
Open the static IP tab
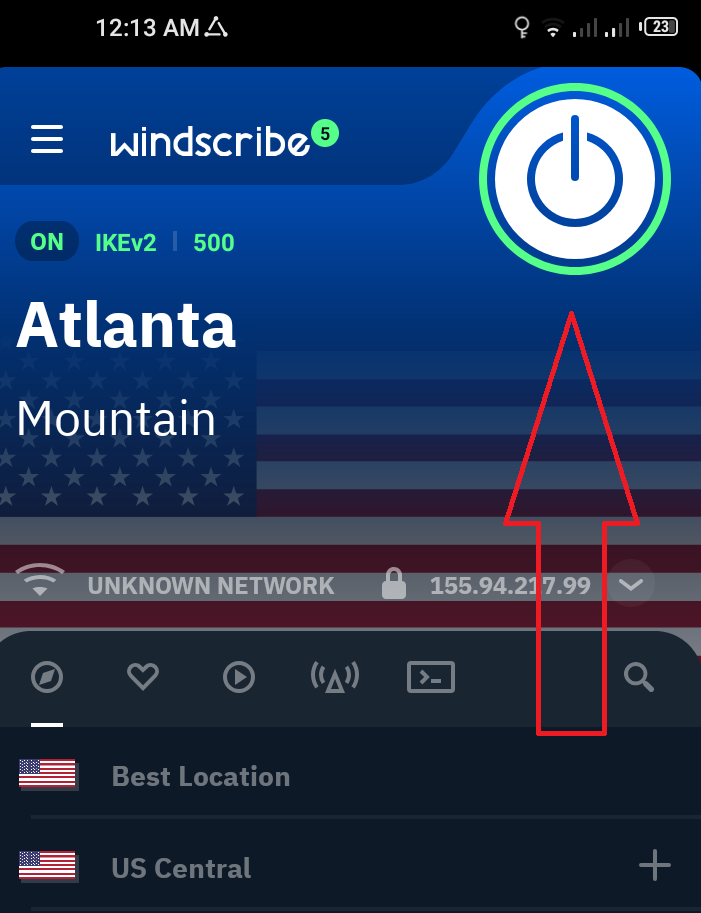tap(336, 678)
